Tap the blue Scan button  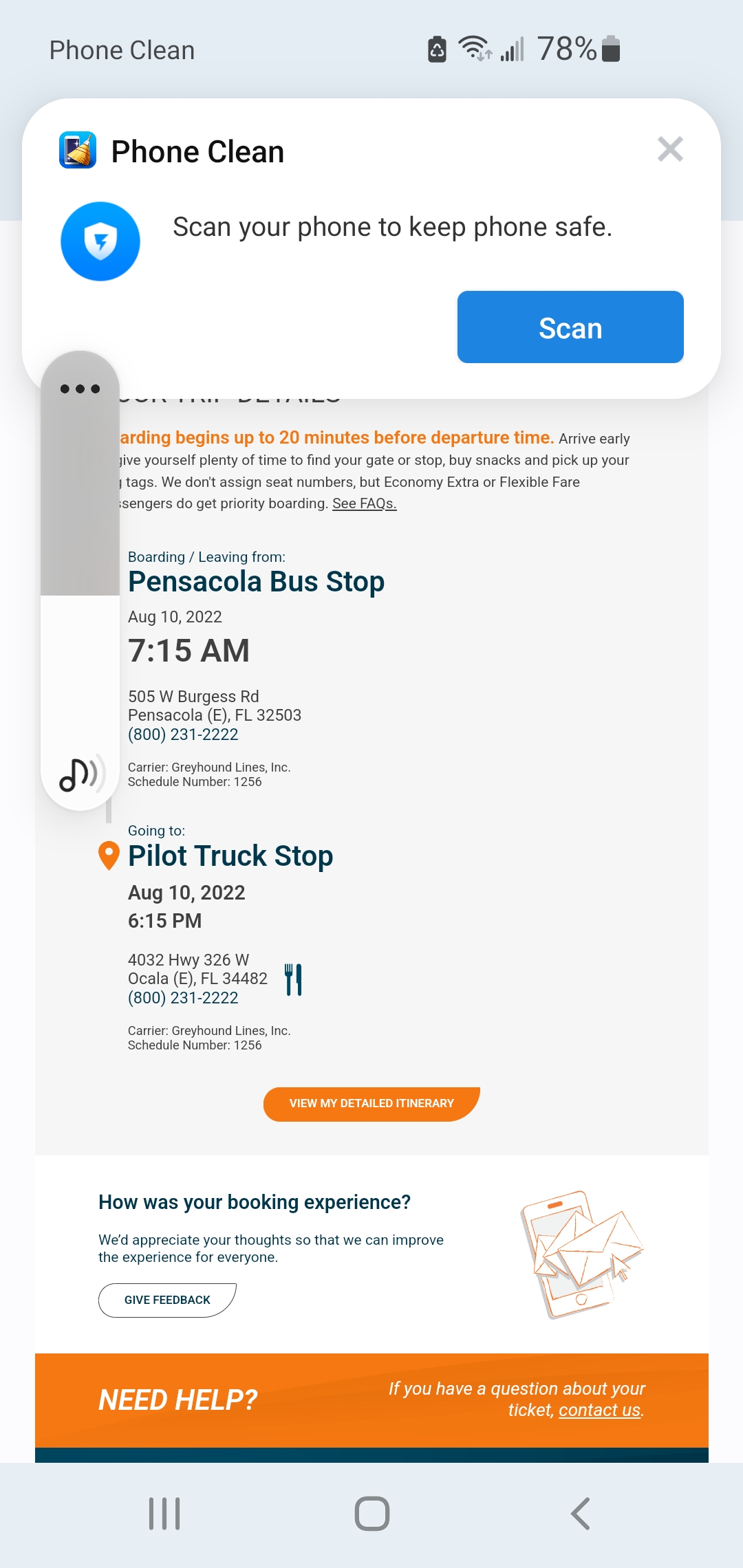(x=570, y=327)
